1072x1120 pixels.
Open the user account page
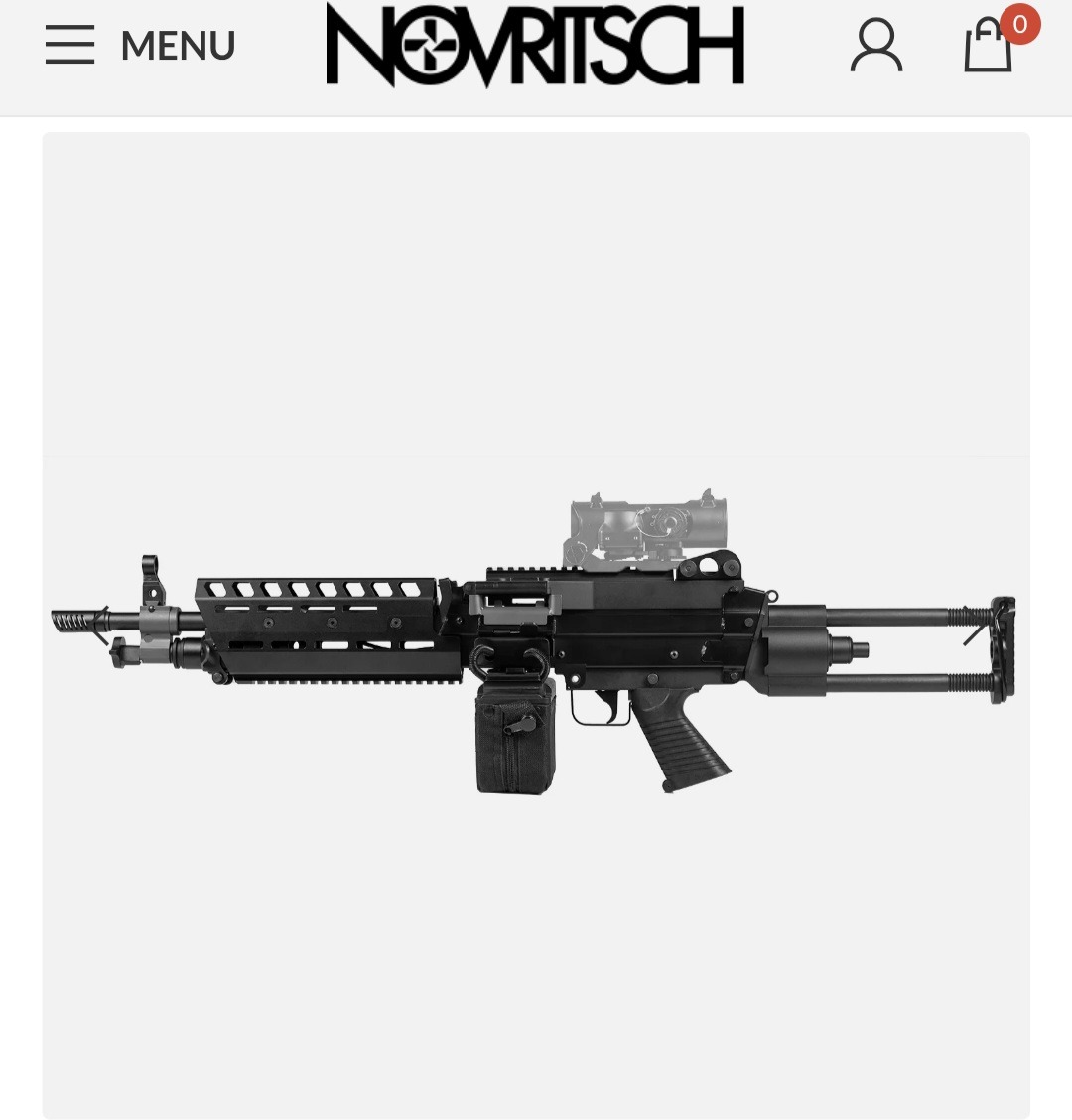pyautogui.click(x=875, y=47)
